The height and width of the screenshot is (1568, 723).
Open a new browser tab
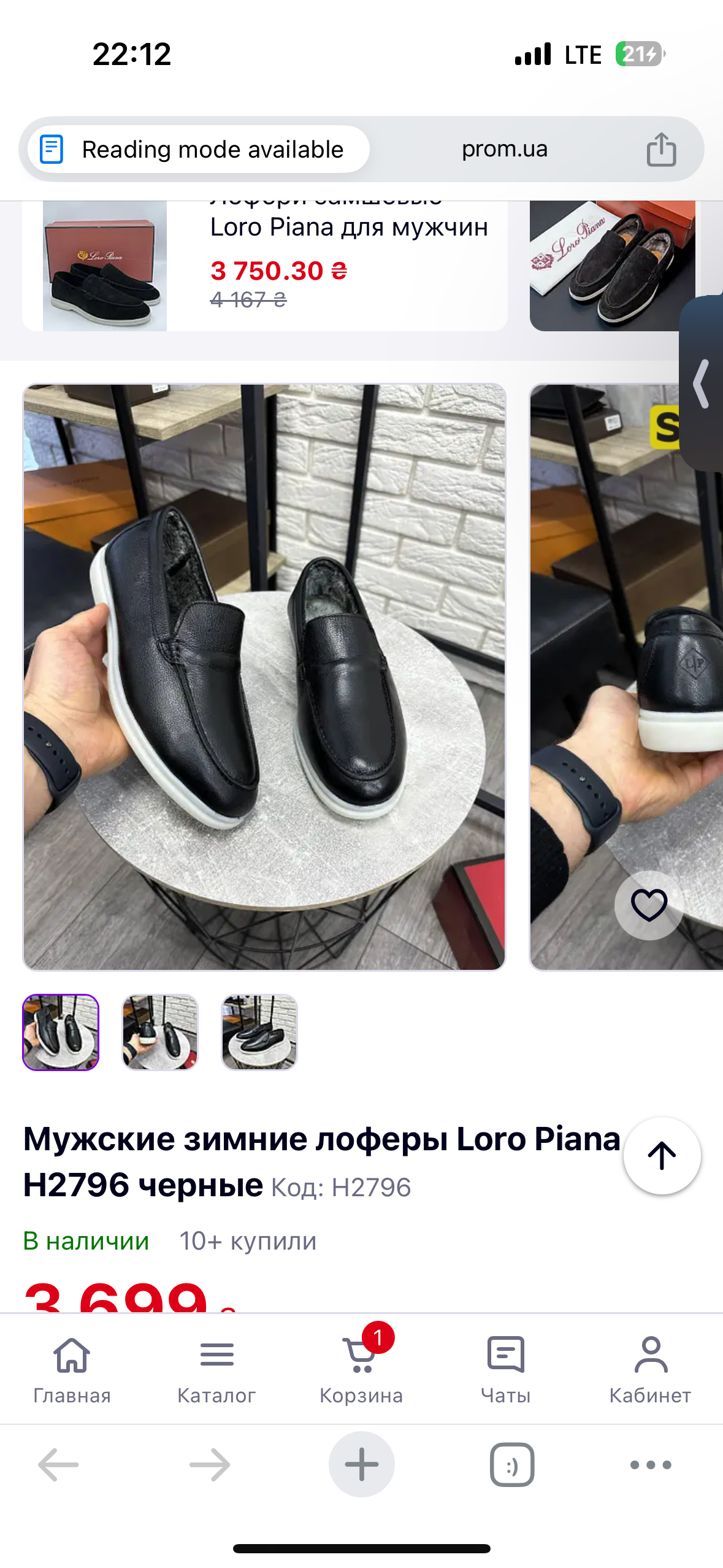point(361,1464)
